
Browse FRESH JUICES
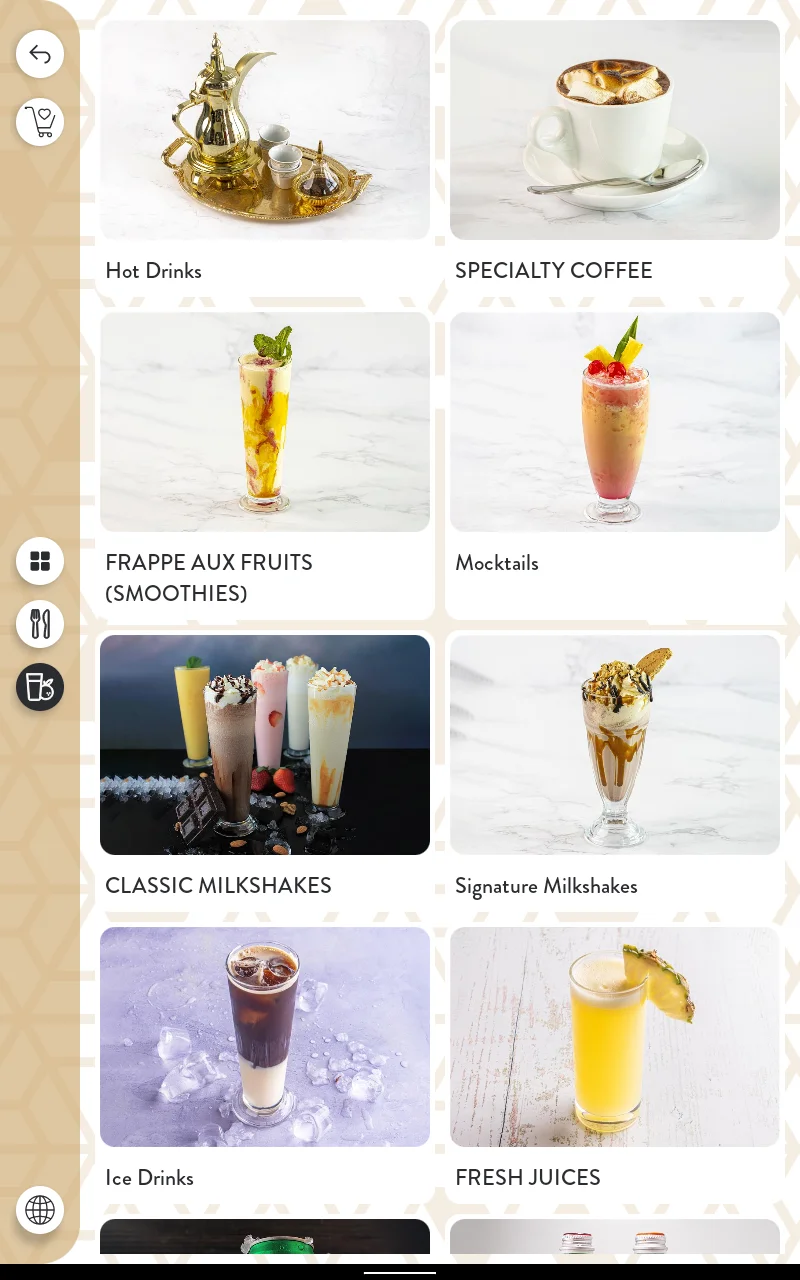pos(615,1063)
